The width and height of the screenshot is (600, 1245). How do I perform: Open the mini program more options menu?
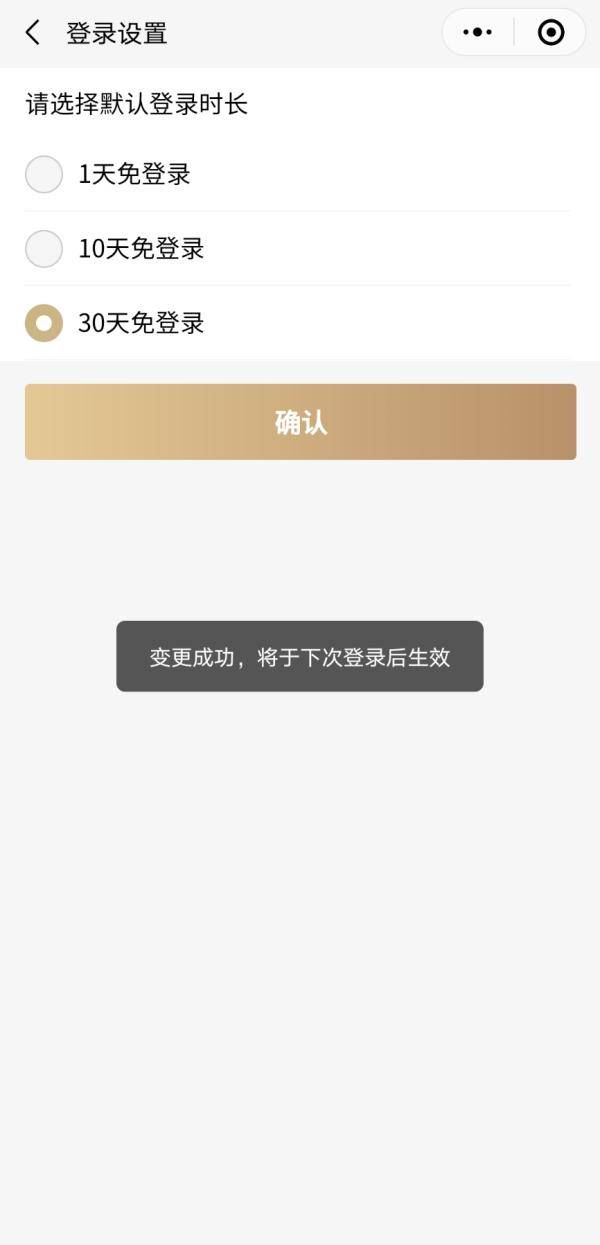[x=478, y=33]
